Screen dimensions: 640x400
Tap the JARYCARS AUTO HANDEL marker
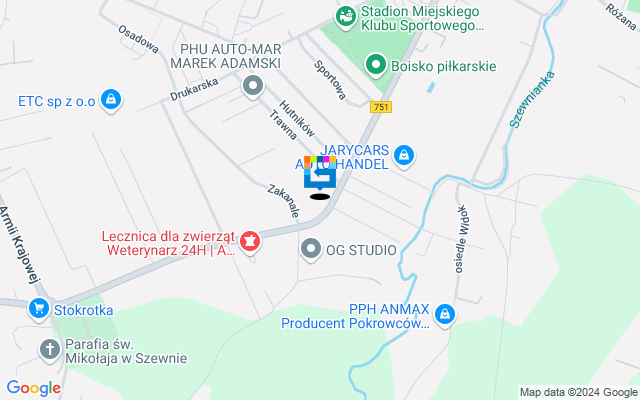[x=404, y=155]
